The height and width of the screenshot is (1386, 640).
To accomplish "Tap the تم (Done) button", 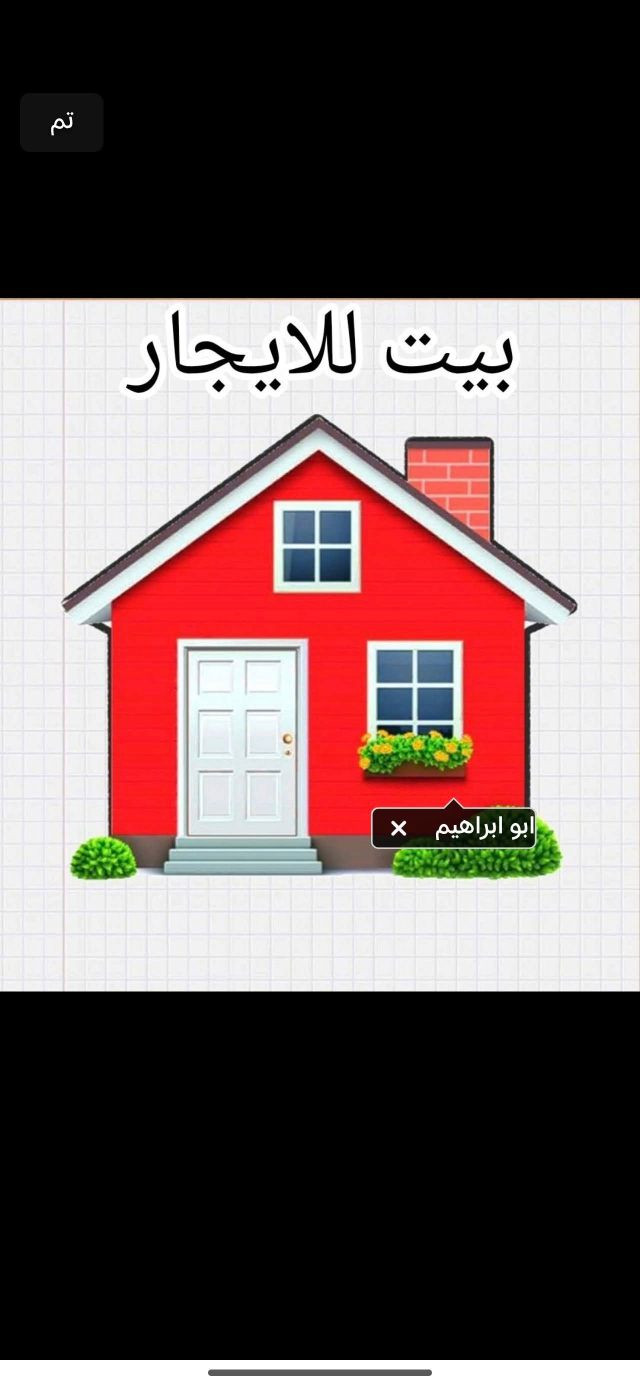I will (61, 123).
